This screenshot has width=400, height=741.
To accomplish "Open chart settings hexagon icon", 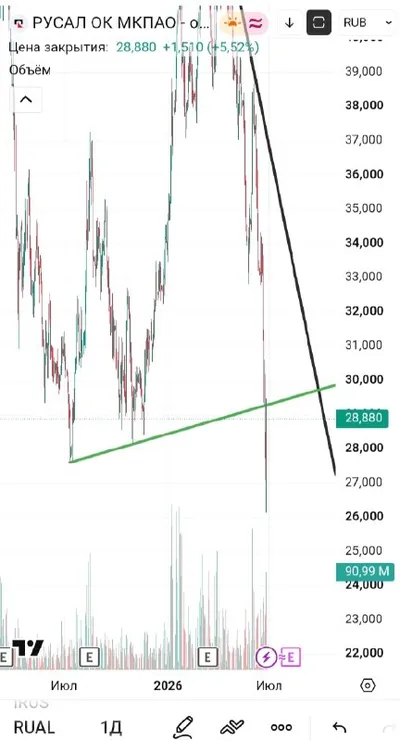I will click(x=367, y=685).
